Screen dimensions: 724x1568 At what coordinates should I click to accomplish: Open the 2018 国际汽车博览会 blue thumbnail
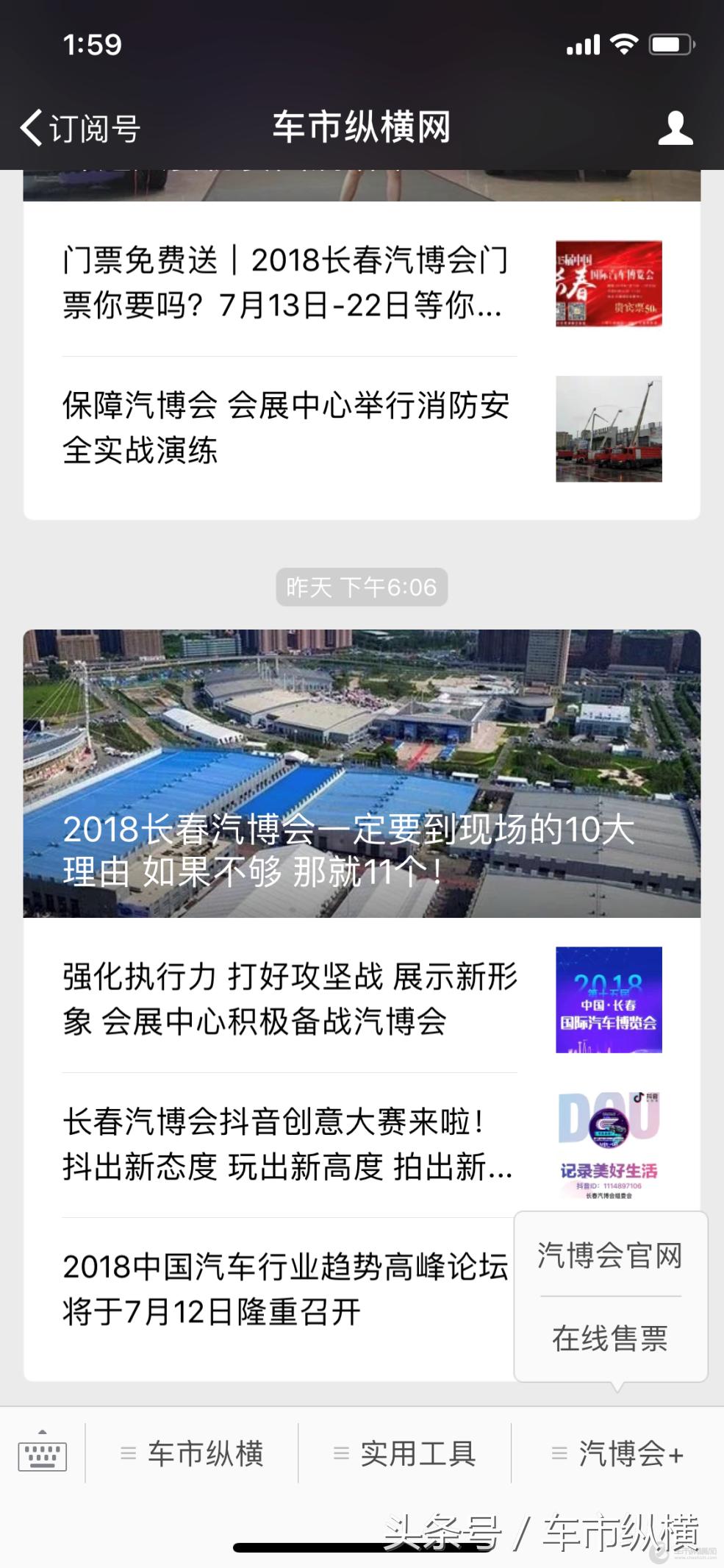pyautogui.click(x=609, y=999)
